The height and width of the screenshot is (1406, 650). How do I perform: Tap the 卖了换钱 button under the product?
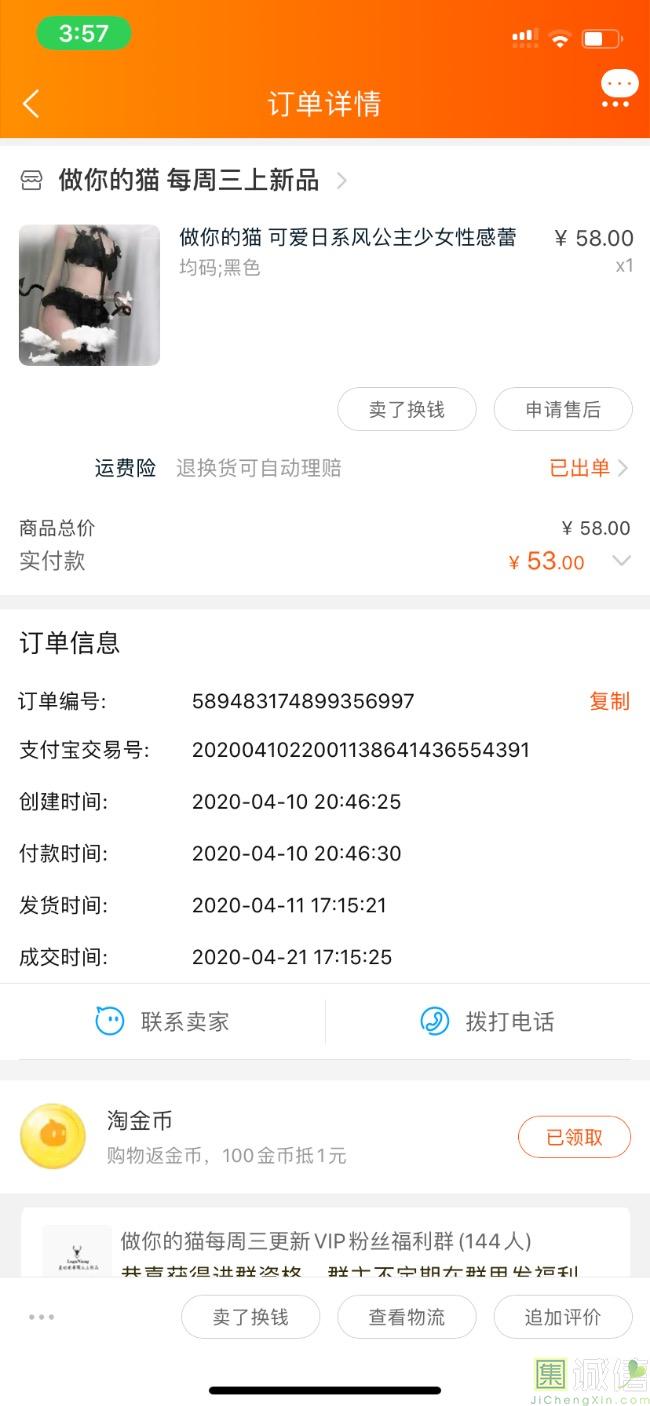[406, 409]
